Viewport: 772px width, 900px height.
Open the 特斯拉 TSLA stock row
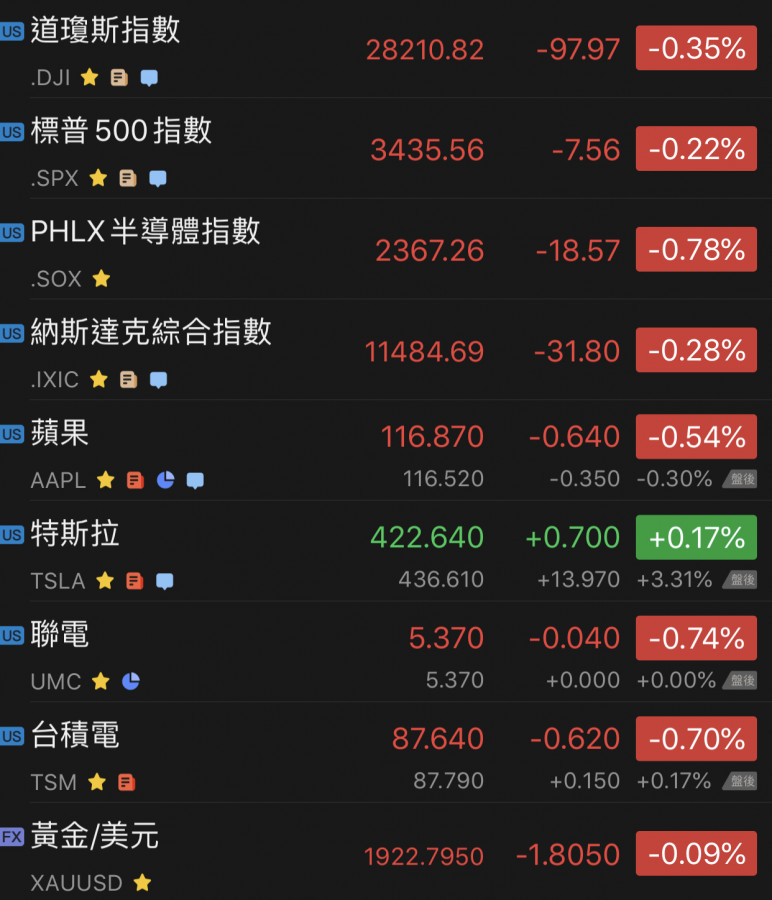pyautogui.click(x=75, y=534)
